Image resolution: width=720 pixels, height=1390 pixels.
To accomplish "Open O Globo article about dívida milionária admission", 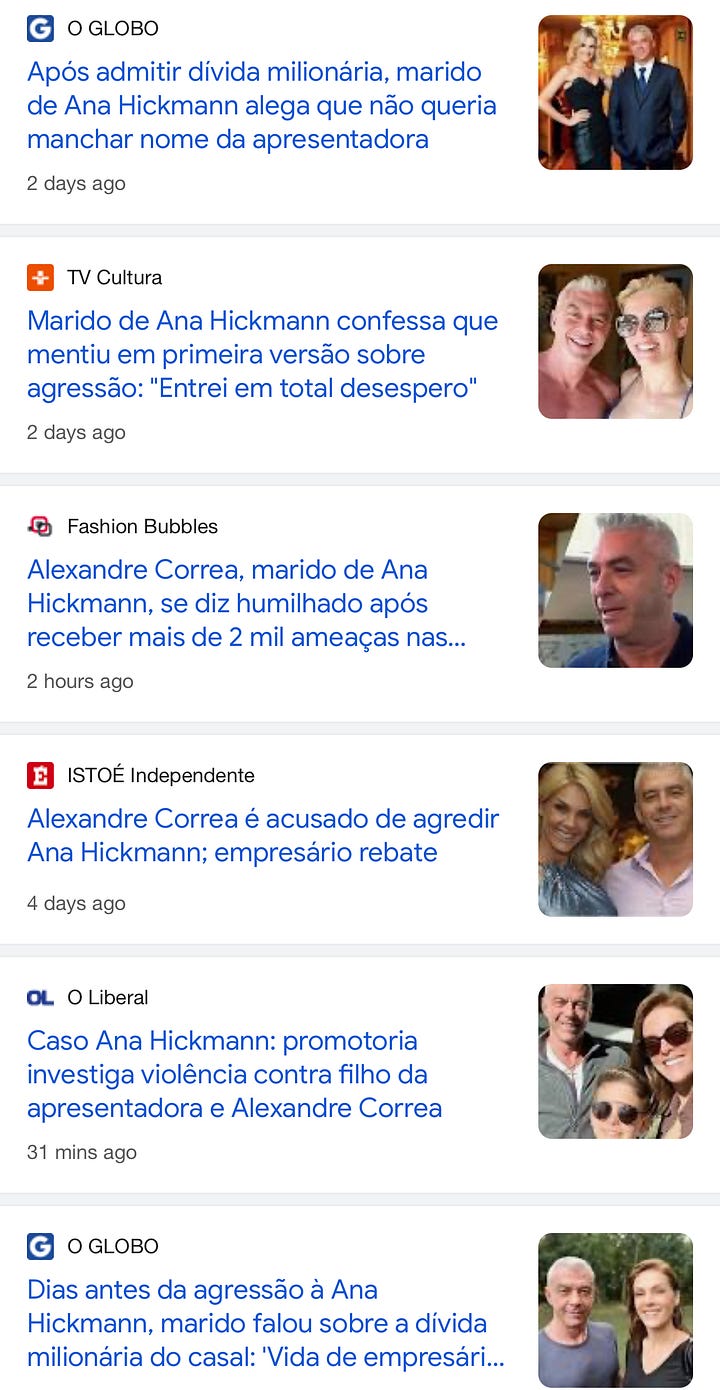I will pyautogui.click(x=261, y=105).
